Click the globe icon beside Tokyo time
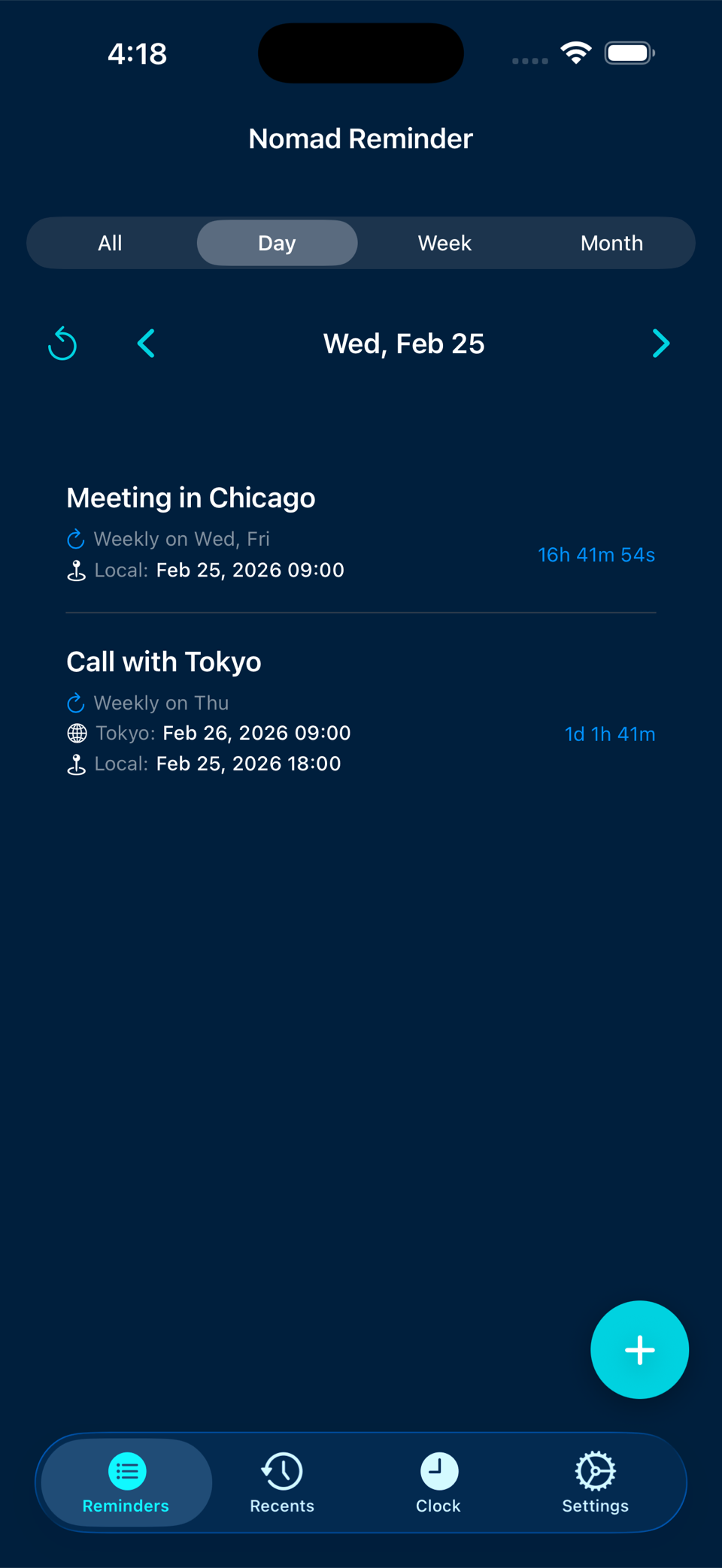The height and width of the screenshot is (1568, 722). click(76, 733)
